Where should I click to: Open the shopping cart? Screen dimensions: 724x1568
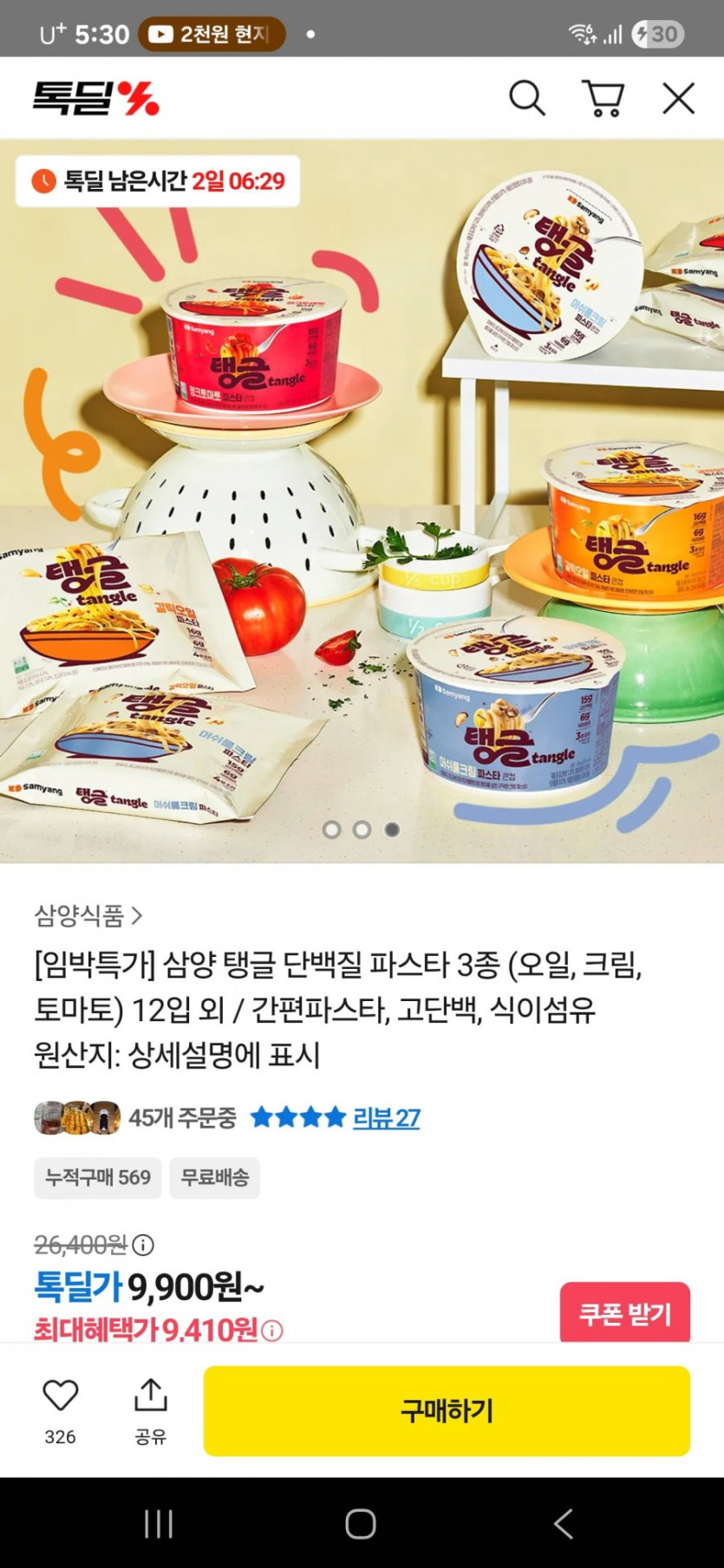[x=603, y=98]
